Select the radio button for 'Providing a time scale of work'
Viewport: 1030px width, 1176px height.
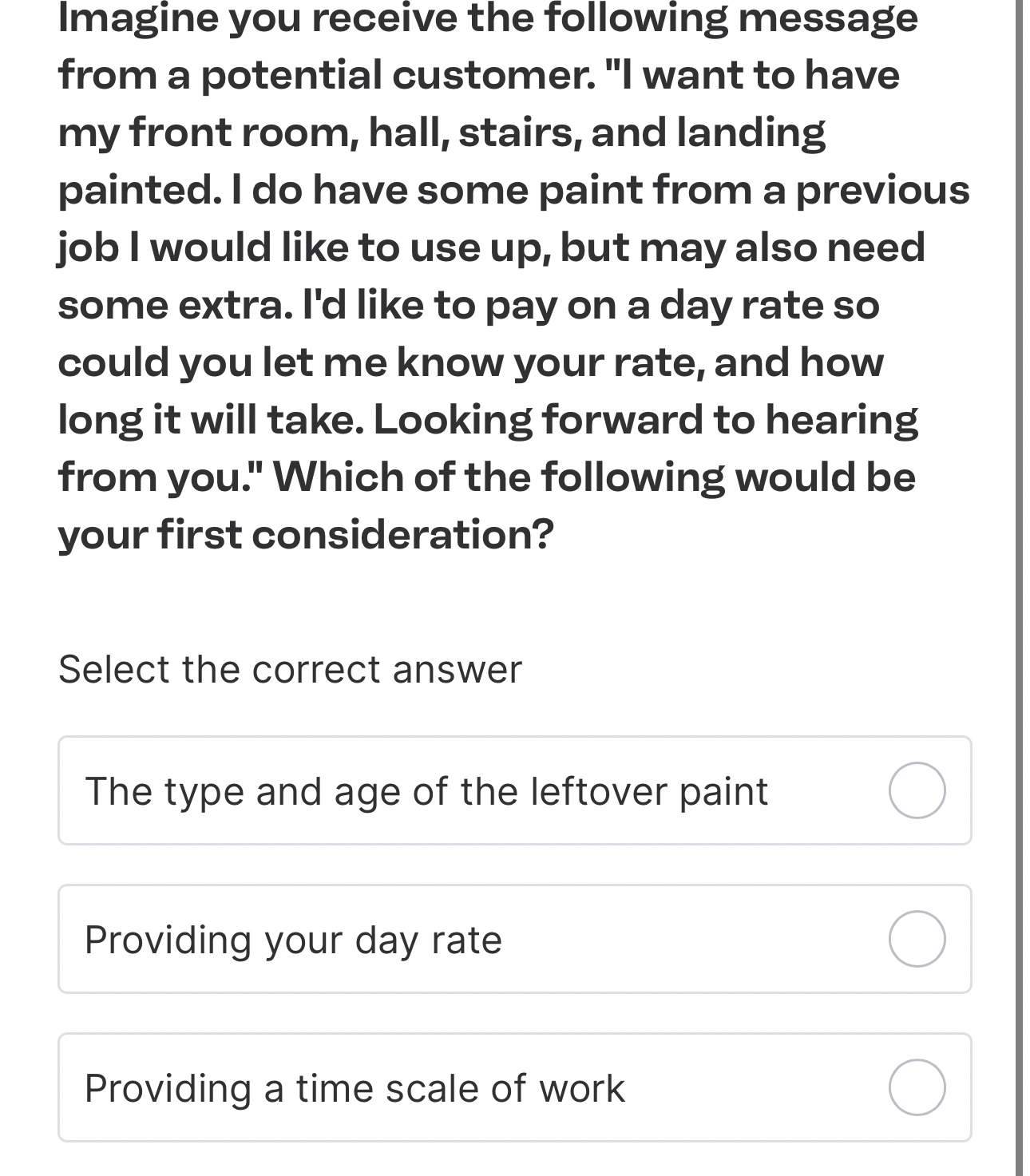915,1087
